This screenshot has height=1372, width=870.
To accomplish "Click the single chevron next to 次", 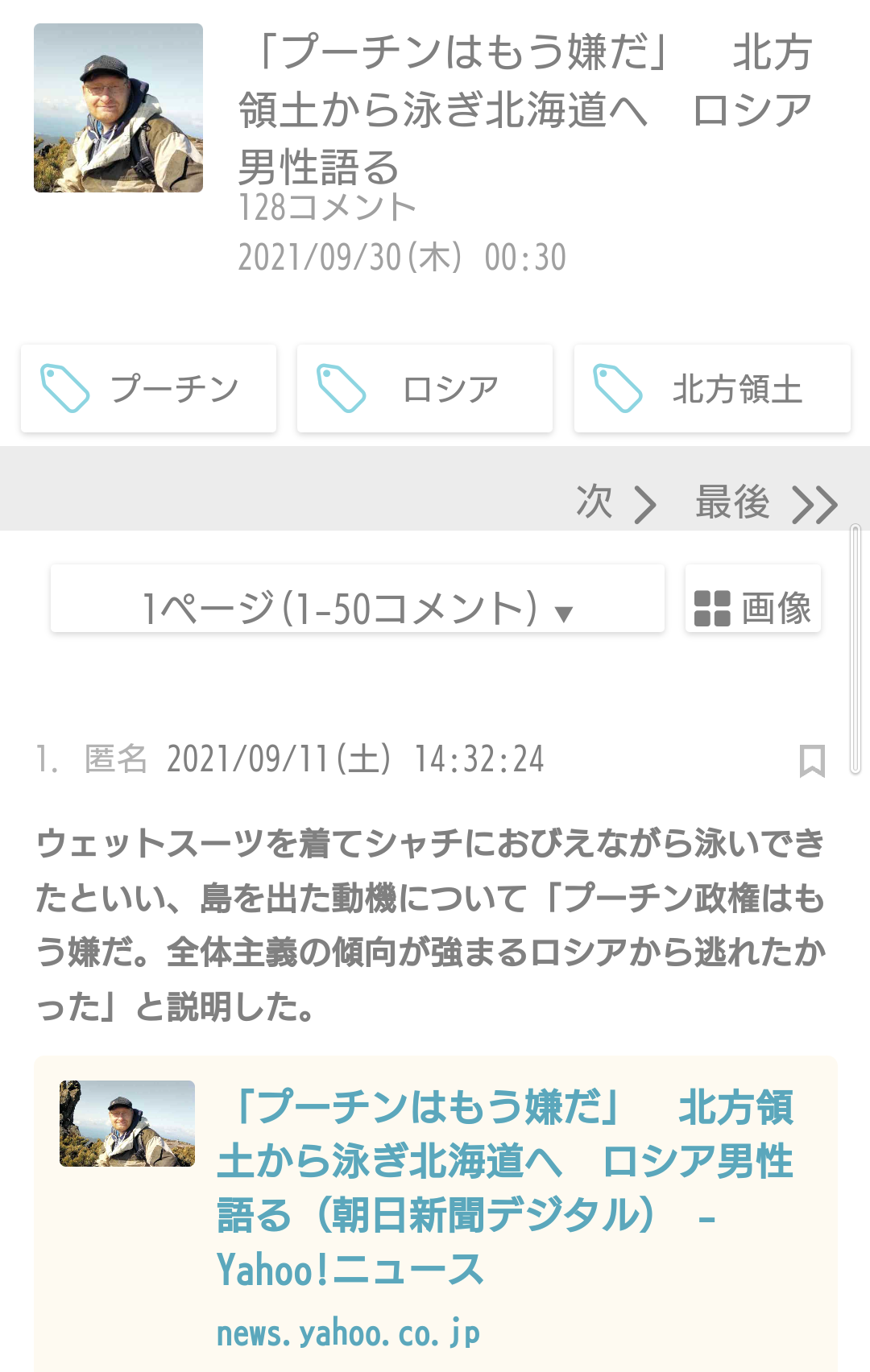I will [644, 502].
